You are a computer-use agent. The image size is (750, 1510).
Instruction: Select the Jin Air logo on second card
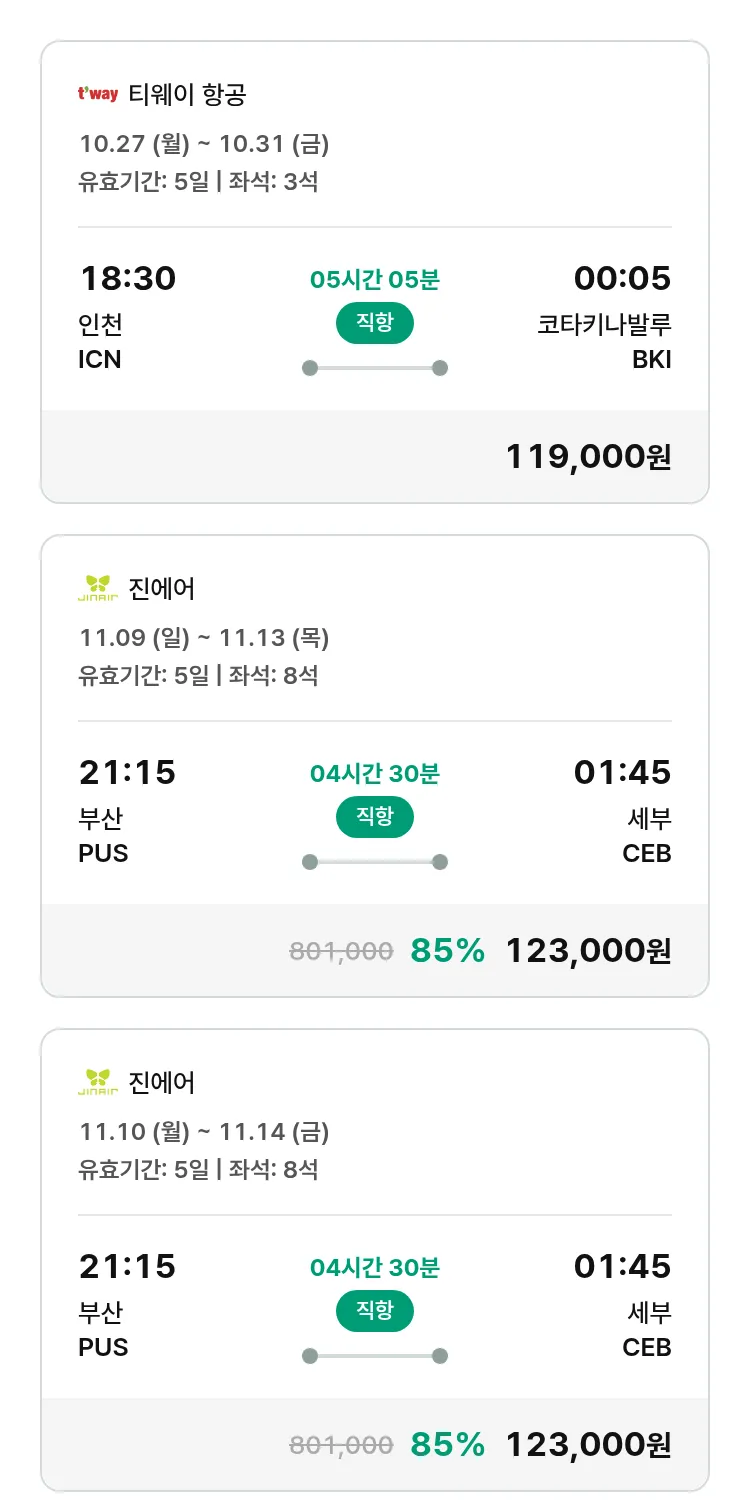tap(95, 588)
